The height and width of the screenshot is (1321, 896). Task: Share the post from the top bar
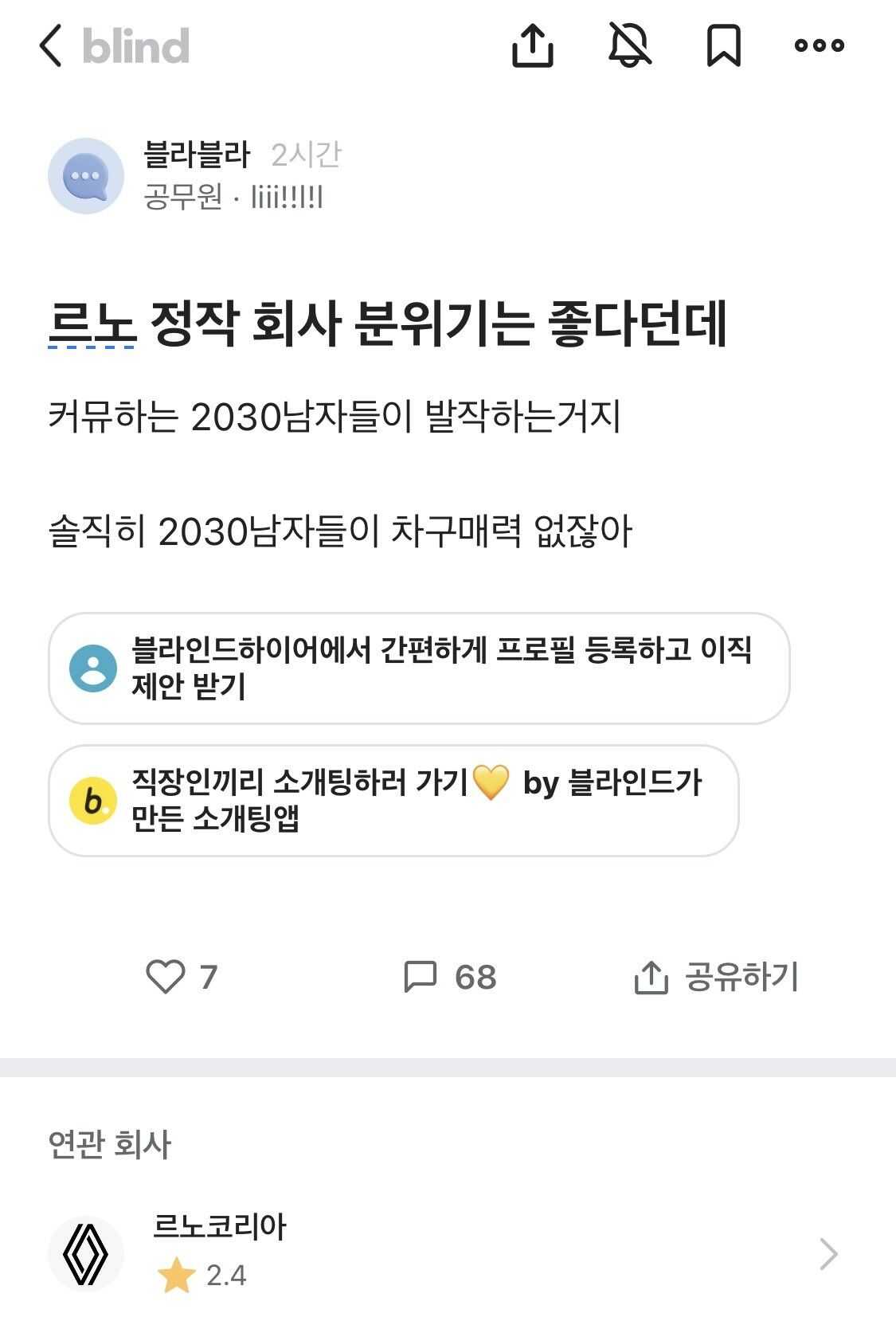point(532,45)
